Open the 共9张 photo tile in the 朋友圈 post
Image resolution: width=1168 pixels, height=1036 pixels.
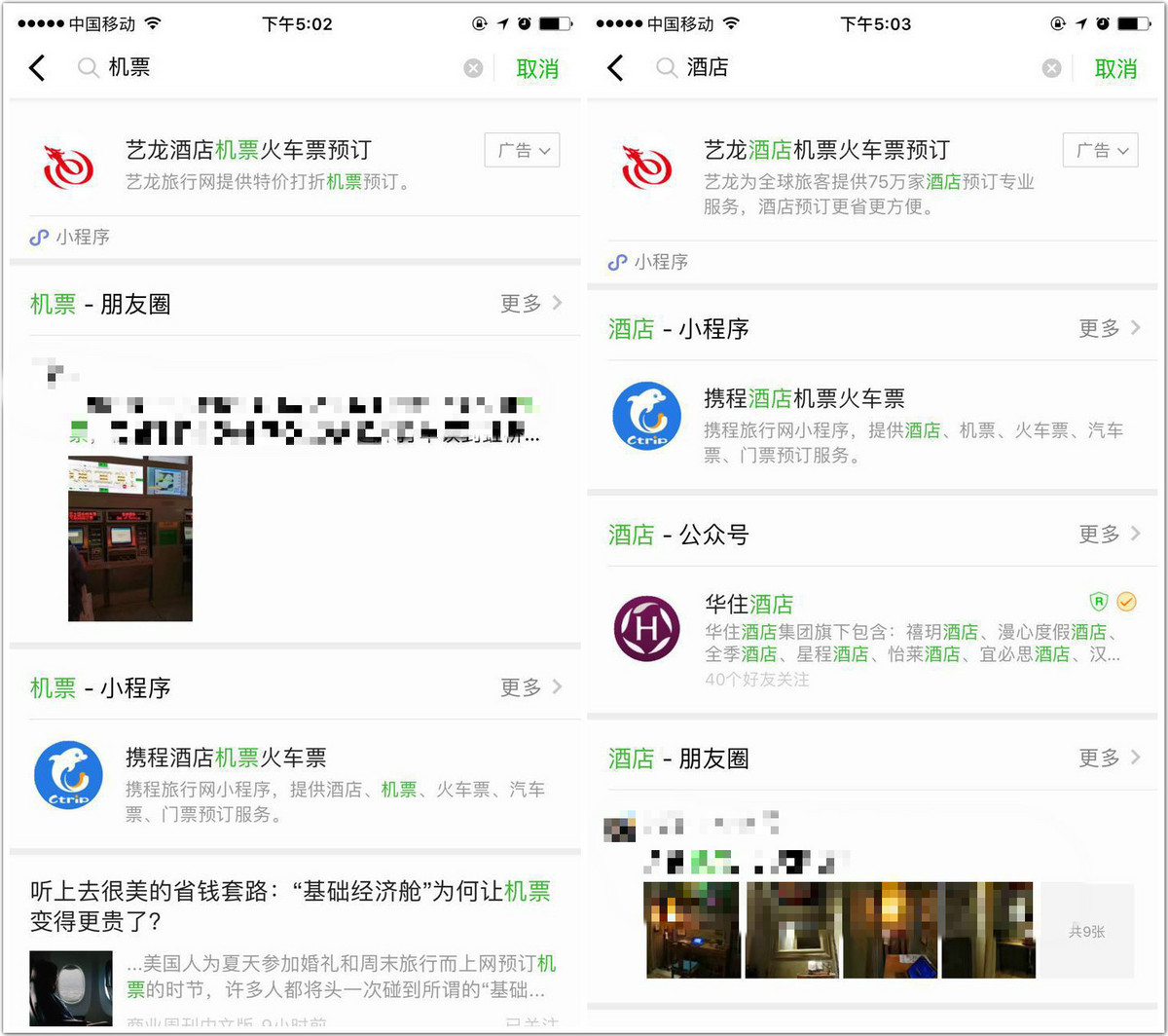[1087, 931]
